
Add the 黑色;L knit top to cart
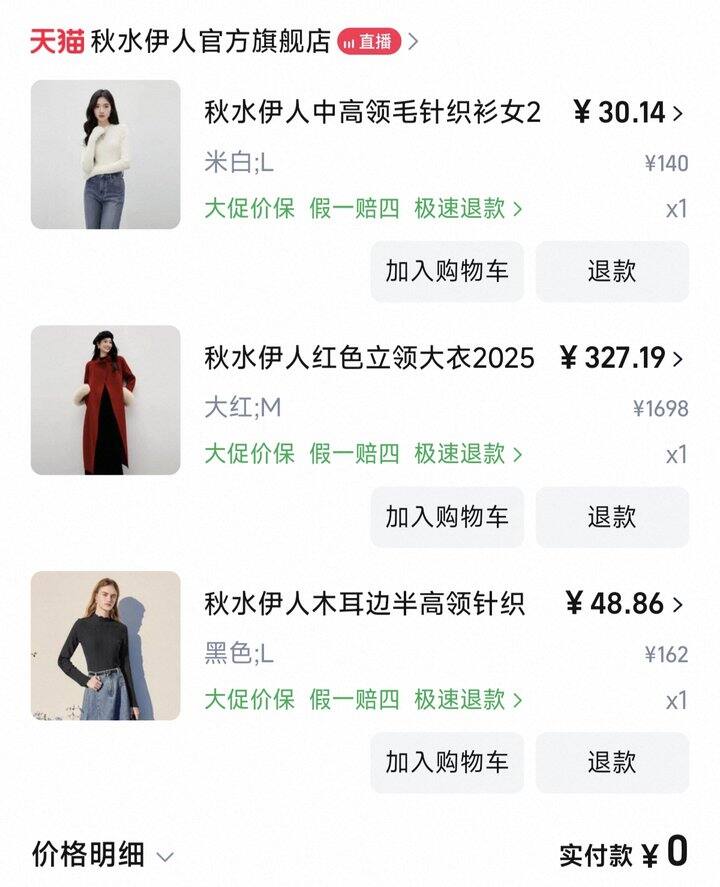[447, 762]
